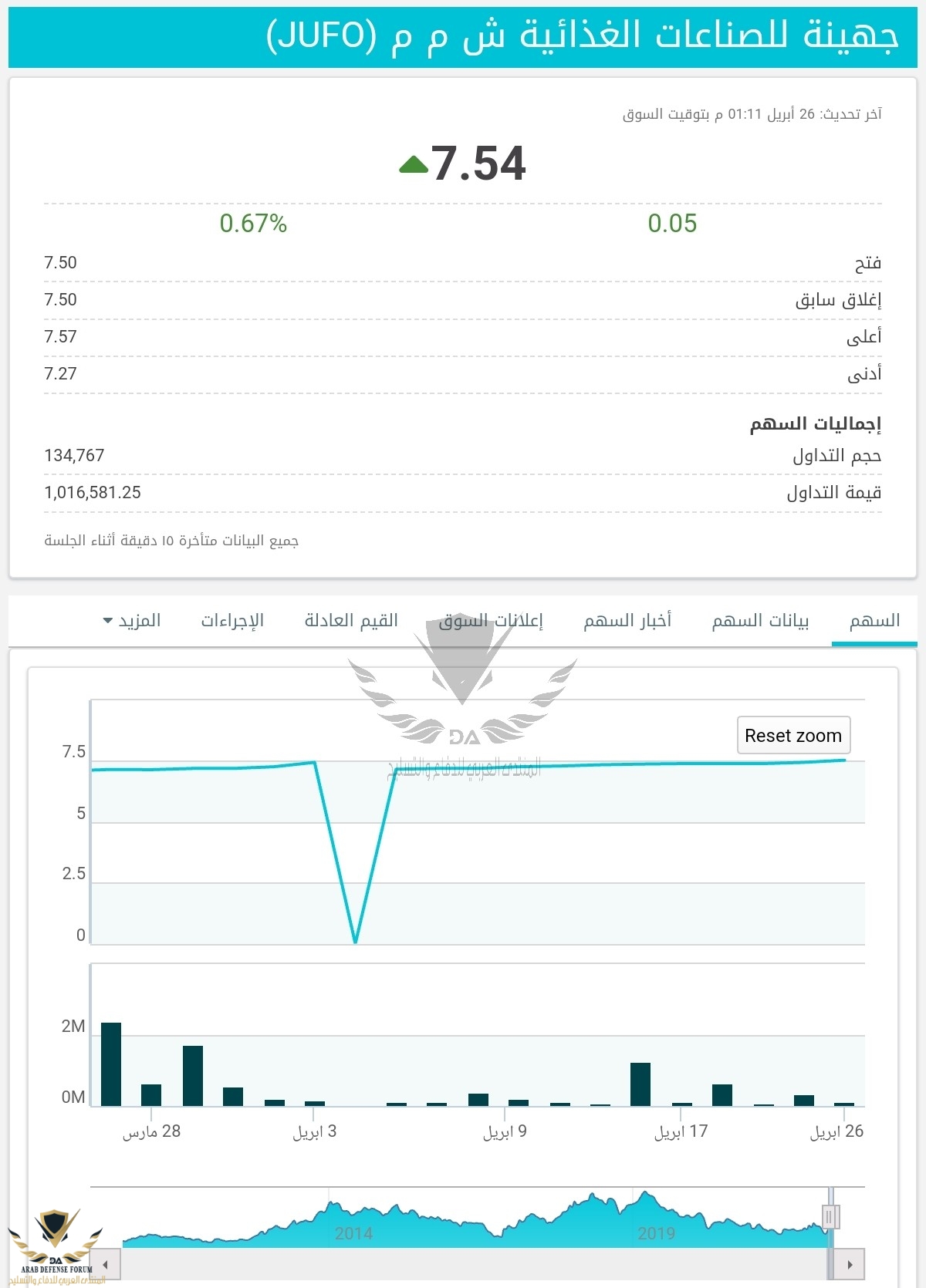
Task: Open the بيانات السهم tab
Action: [760, 620]
